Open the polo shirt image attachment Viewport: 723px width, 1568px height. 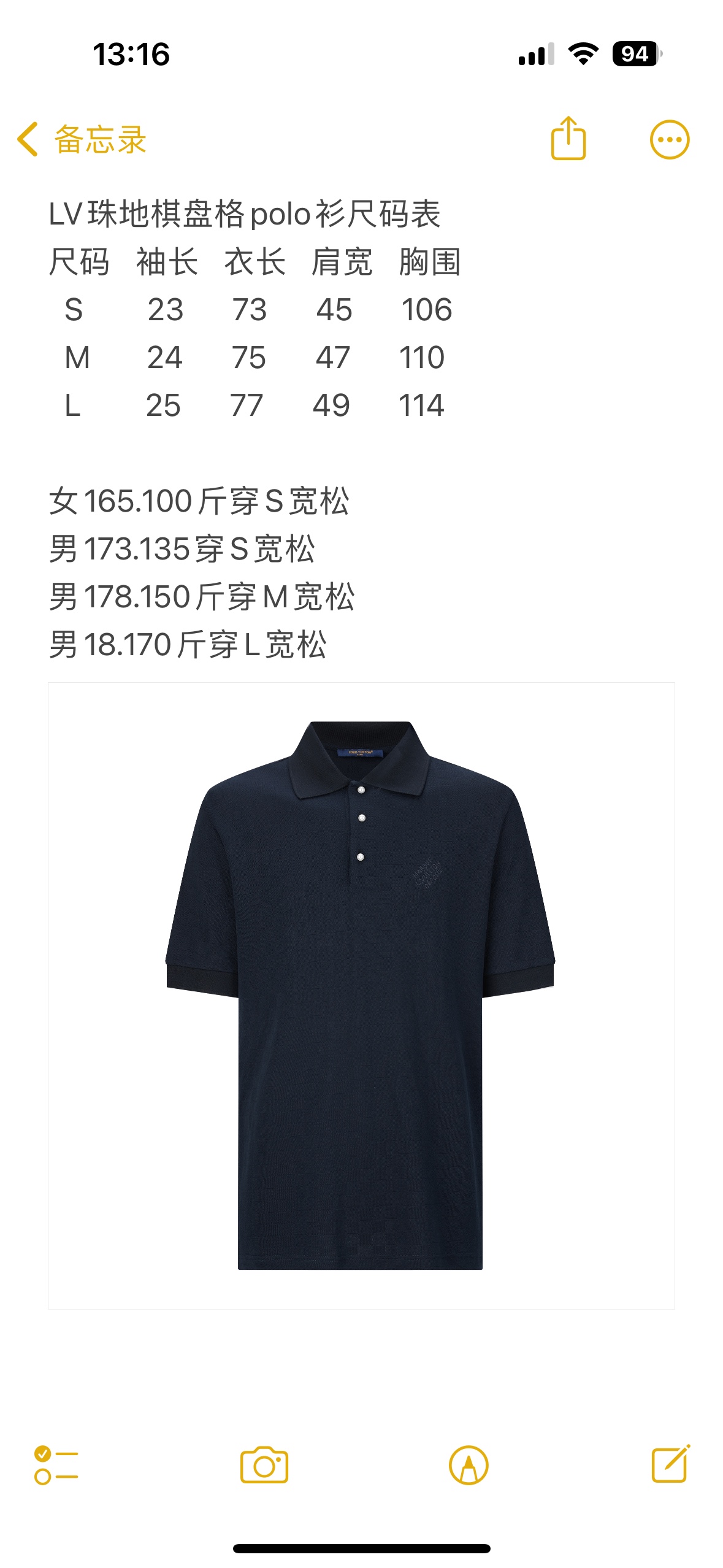coord(361,995)
